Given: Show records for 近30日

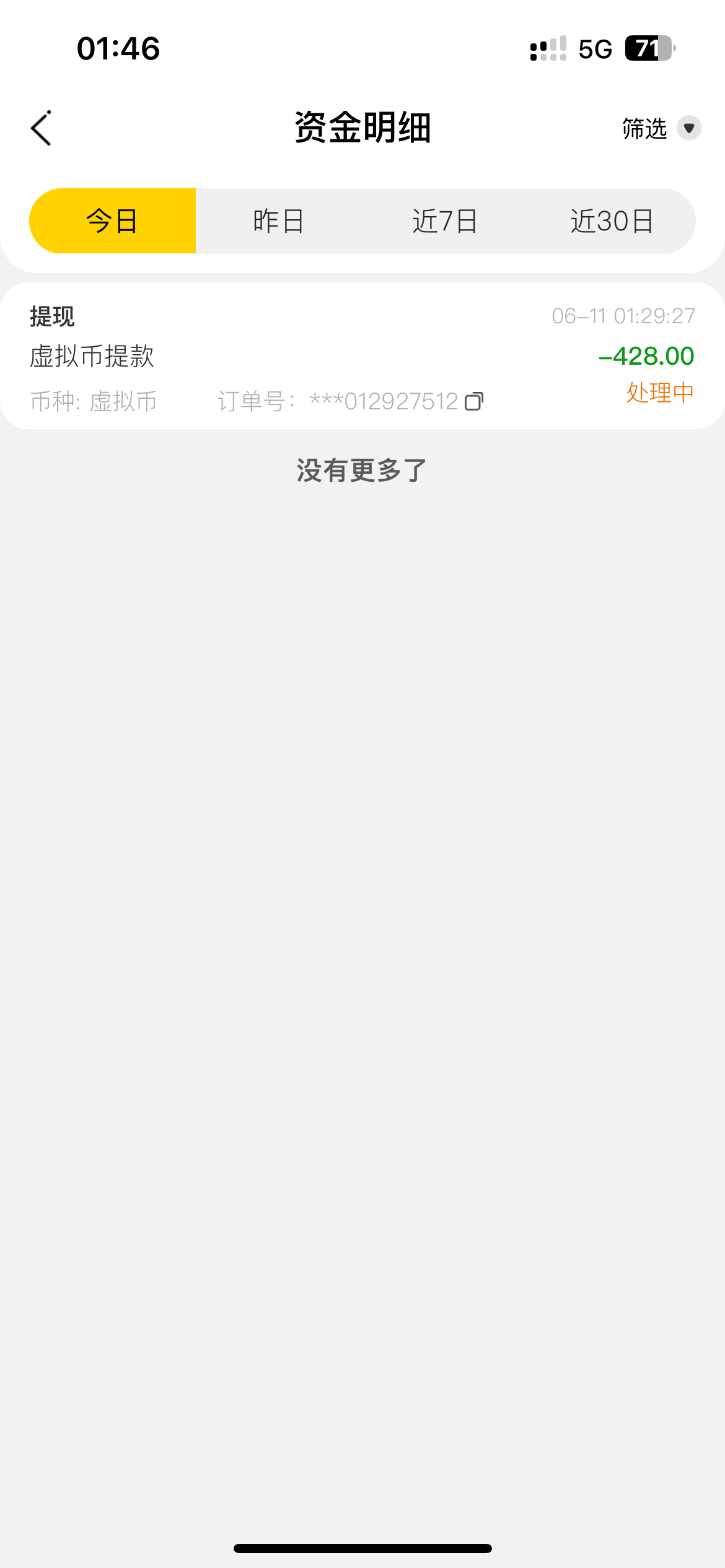Looking at the screenshot, I should pos(612,221).
